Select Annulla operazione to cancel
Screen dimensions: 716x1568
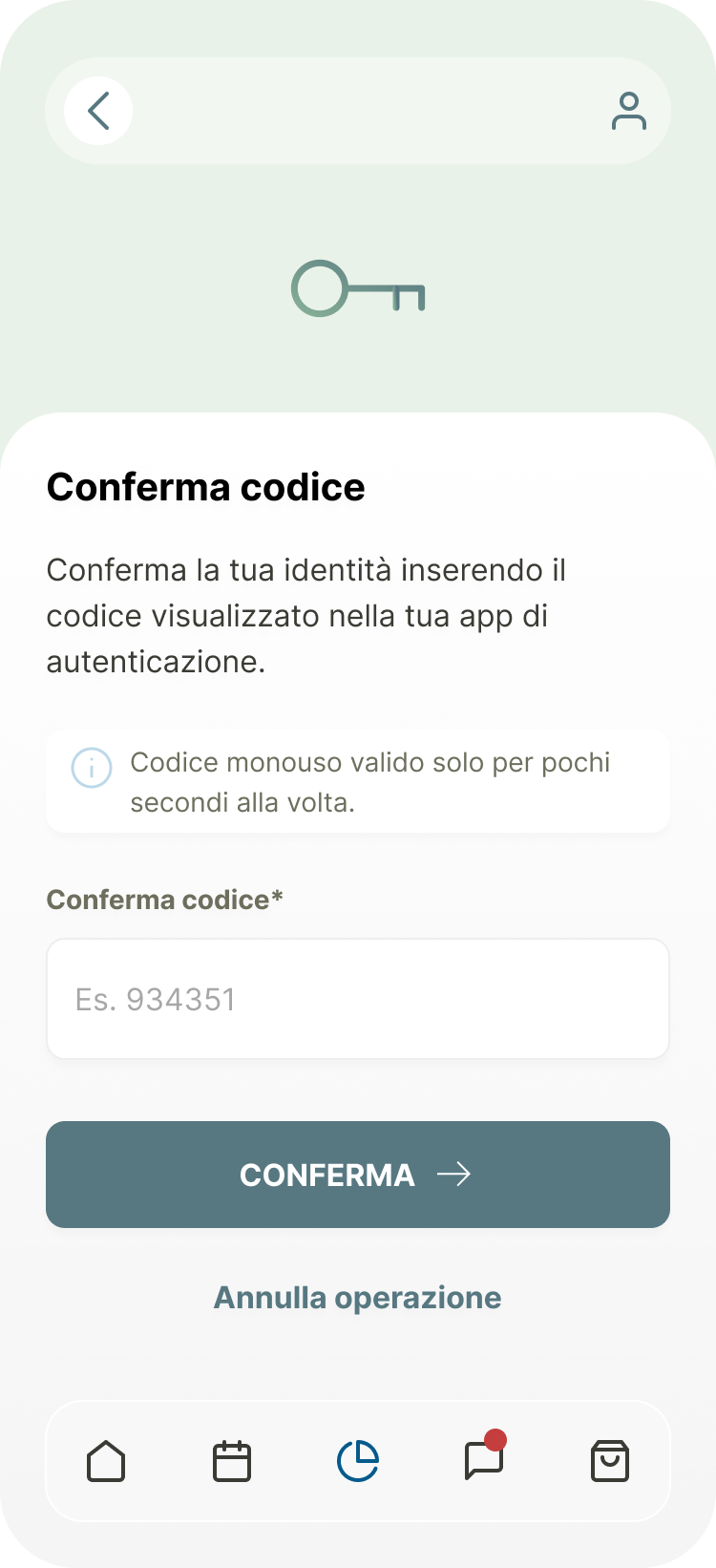(358, 1298)
